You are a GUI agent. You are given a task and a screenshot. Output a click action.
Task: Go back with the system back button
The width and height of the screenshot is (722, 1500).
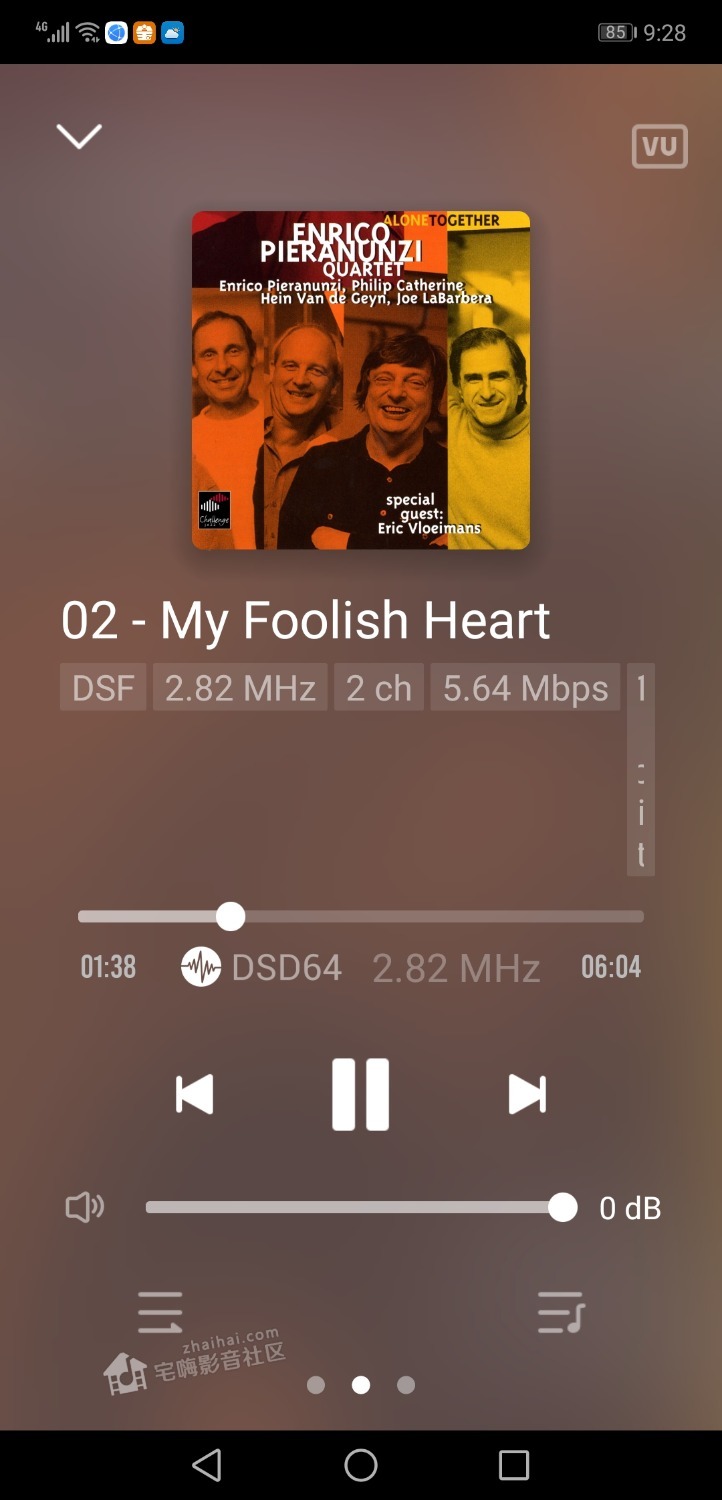click(x=207, y=1465)
